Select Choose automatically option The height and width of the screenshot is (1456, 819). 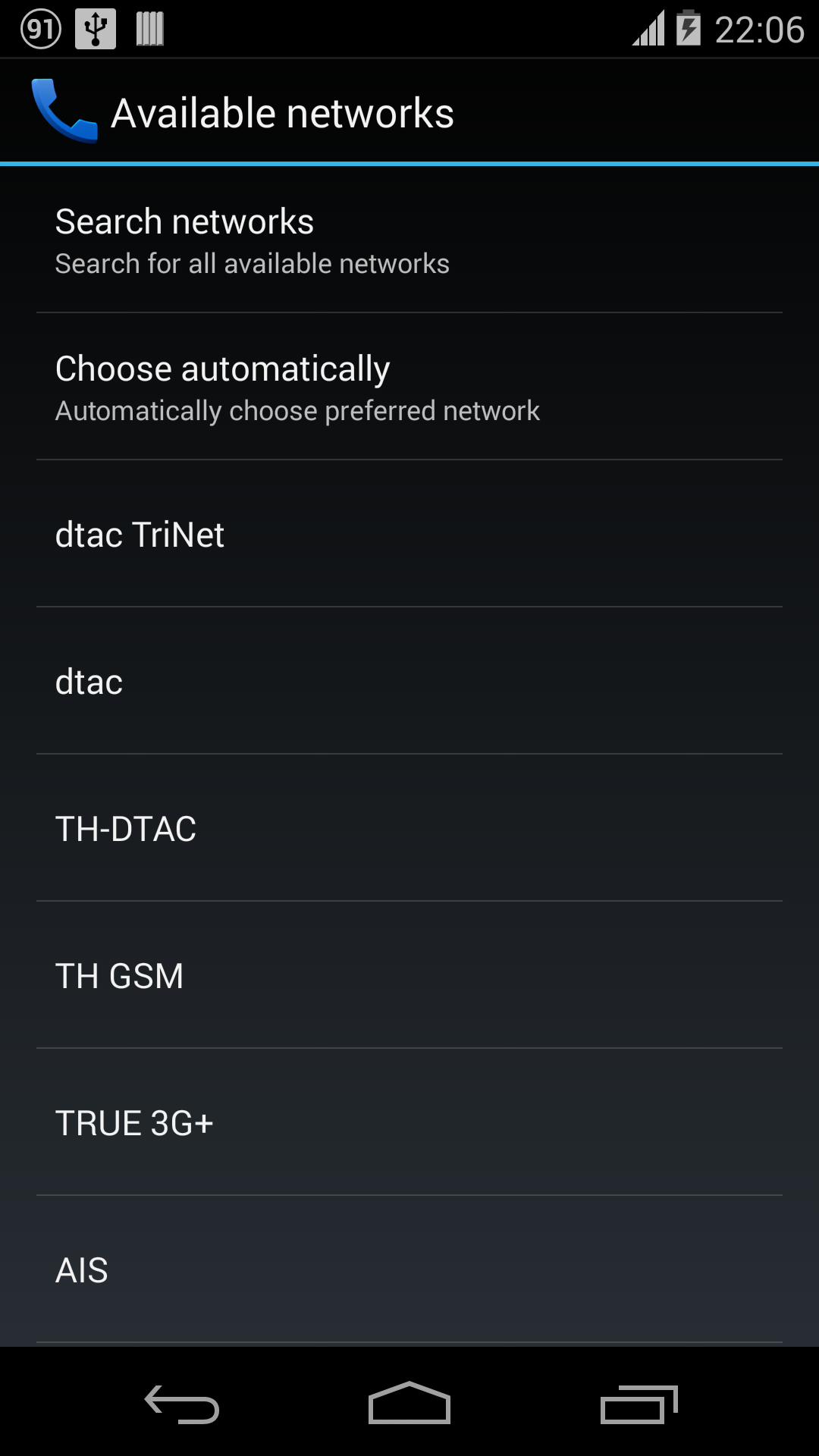(409, 387)
